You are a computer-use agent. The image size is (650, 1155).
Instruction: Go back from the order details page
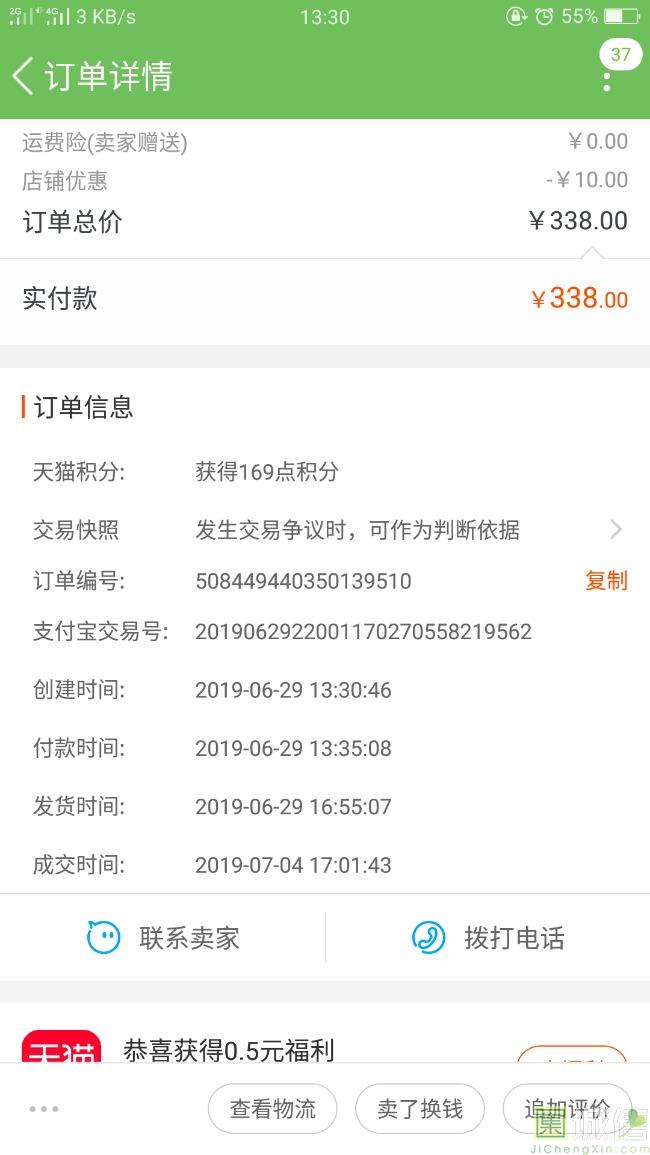(x=24, y=76)
